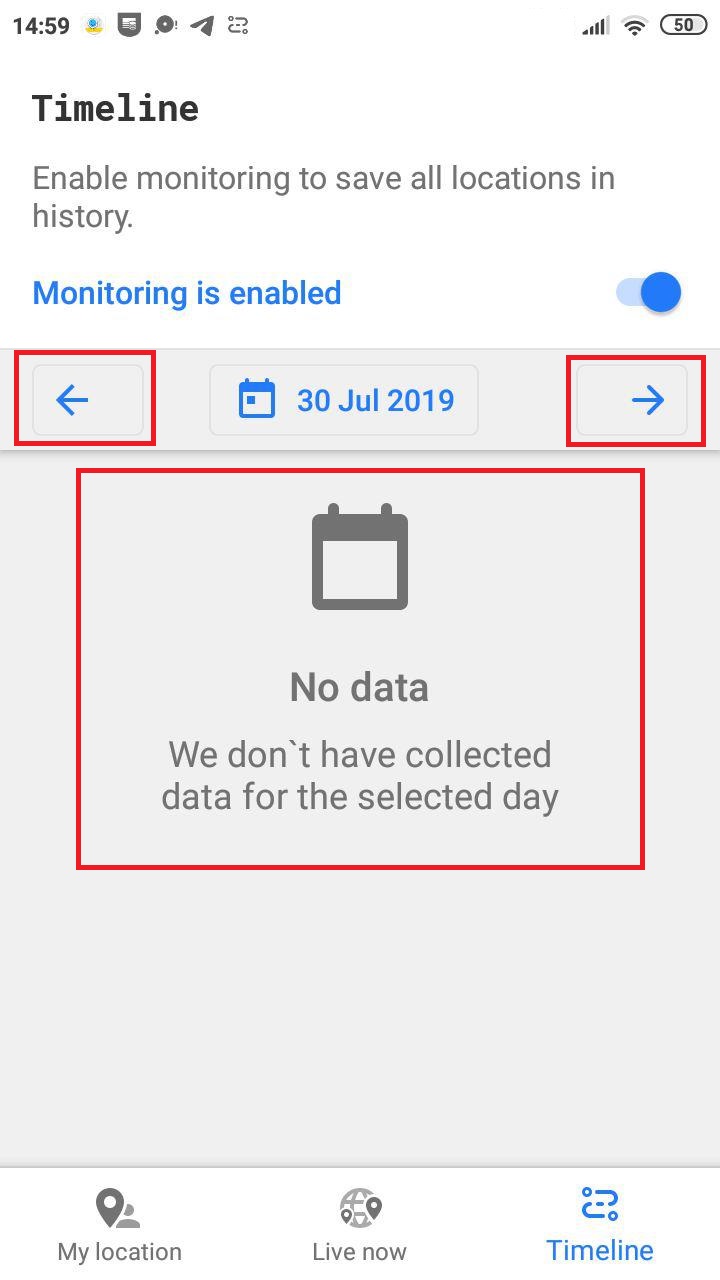Select the Timeline tab
This screenshot has width=720, height=1280.
click(x=599, y=1225)
